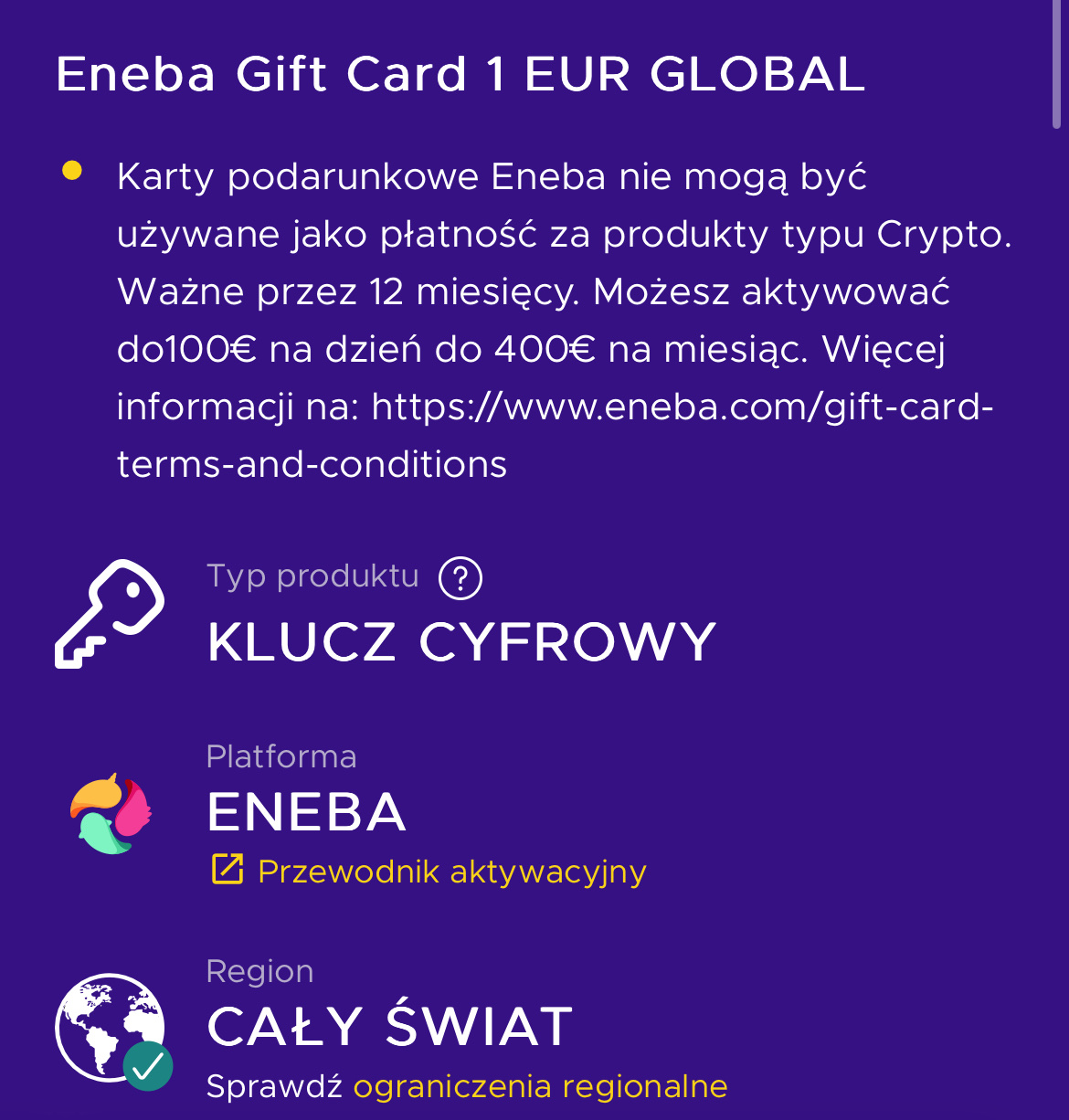Open the product type help question mark
The image size is (1069, 1120).
(460, 578)
